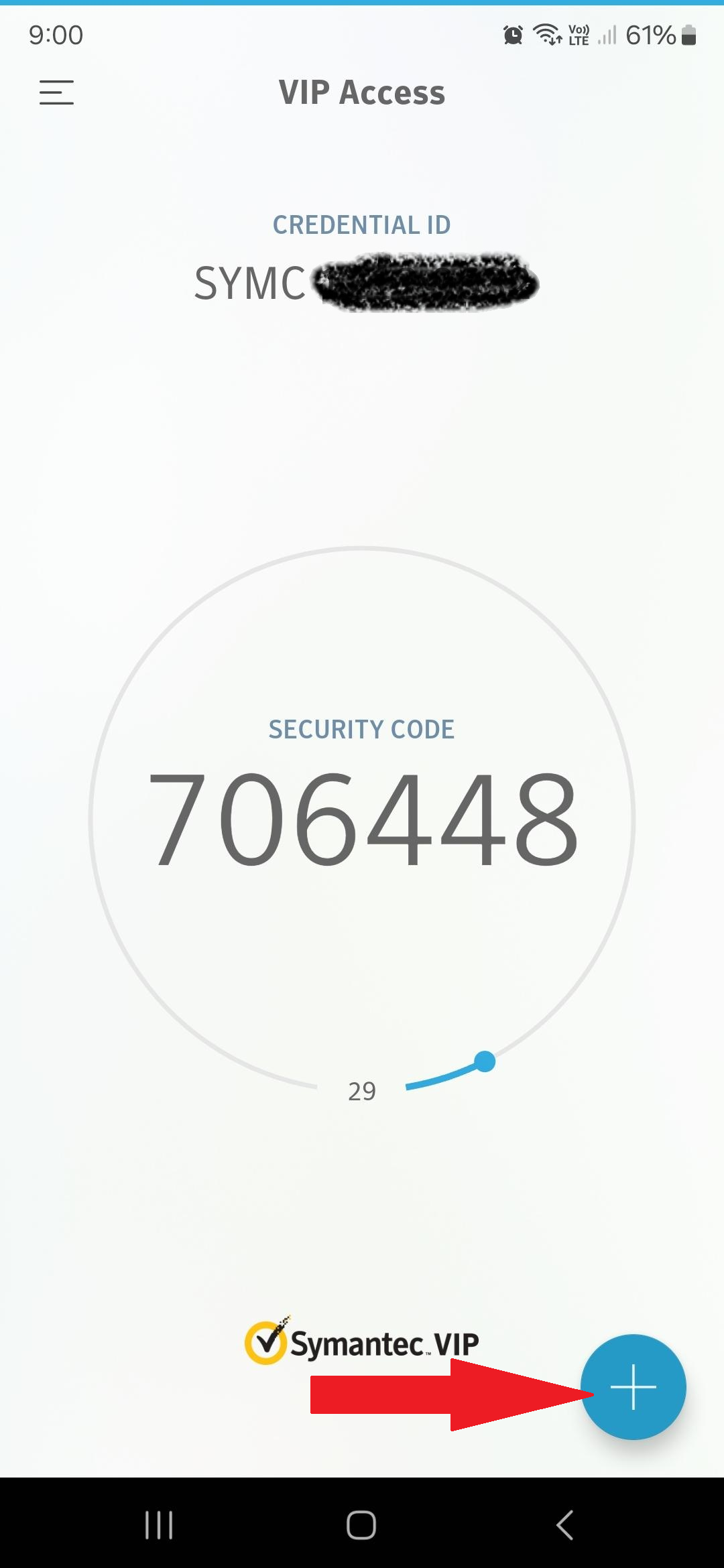
Task: Tap the blue plus floating button
Action: (x=633, y=1386)
